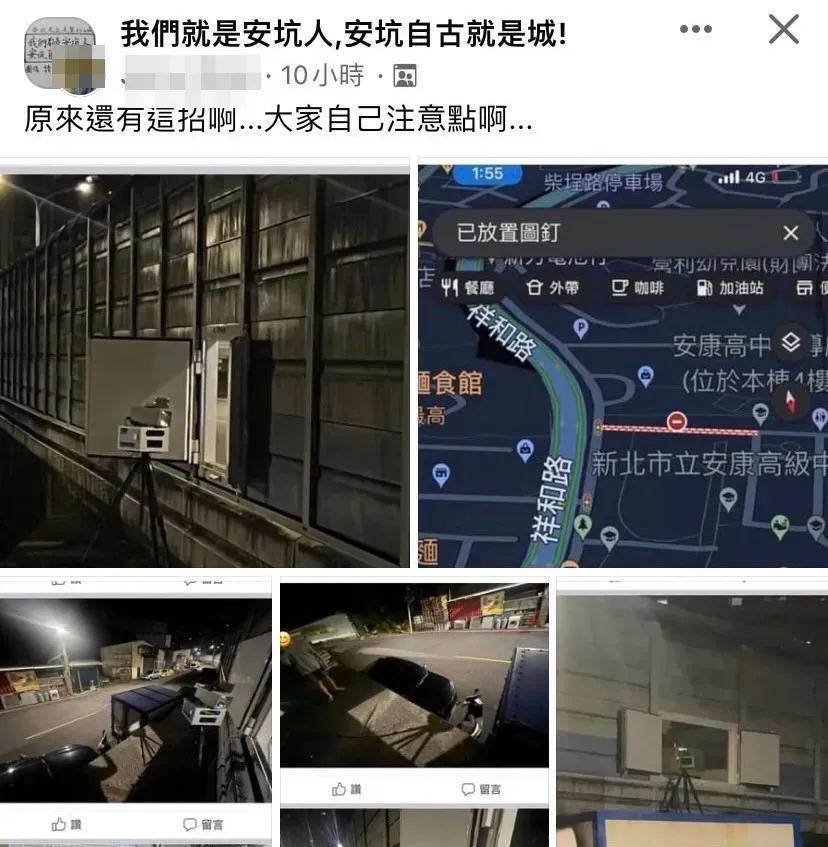
Task: Close this post view
Action: pos(783,30)
